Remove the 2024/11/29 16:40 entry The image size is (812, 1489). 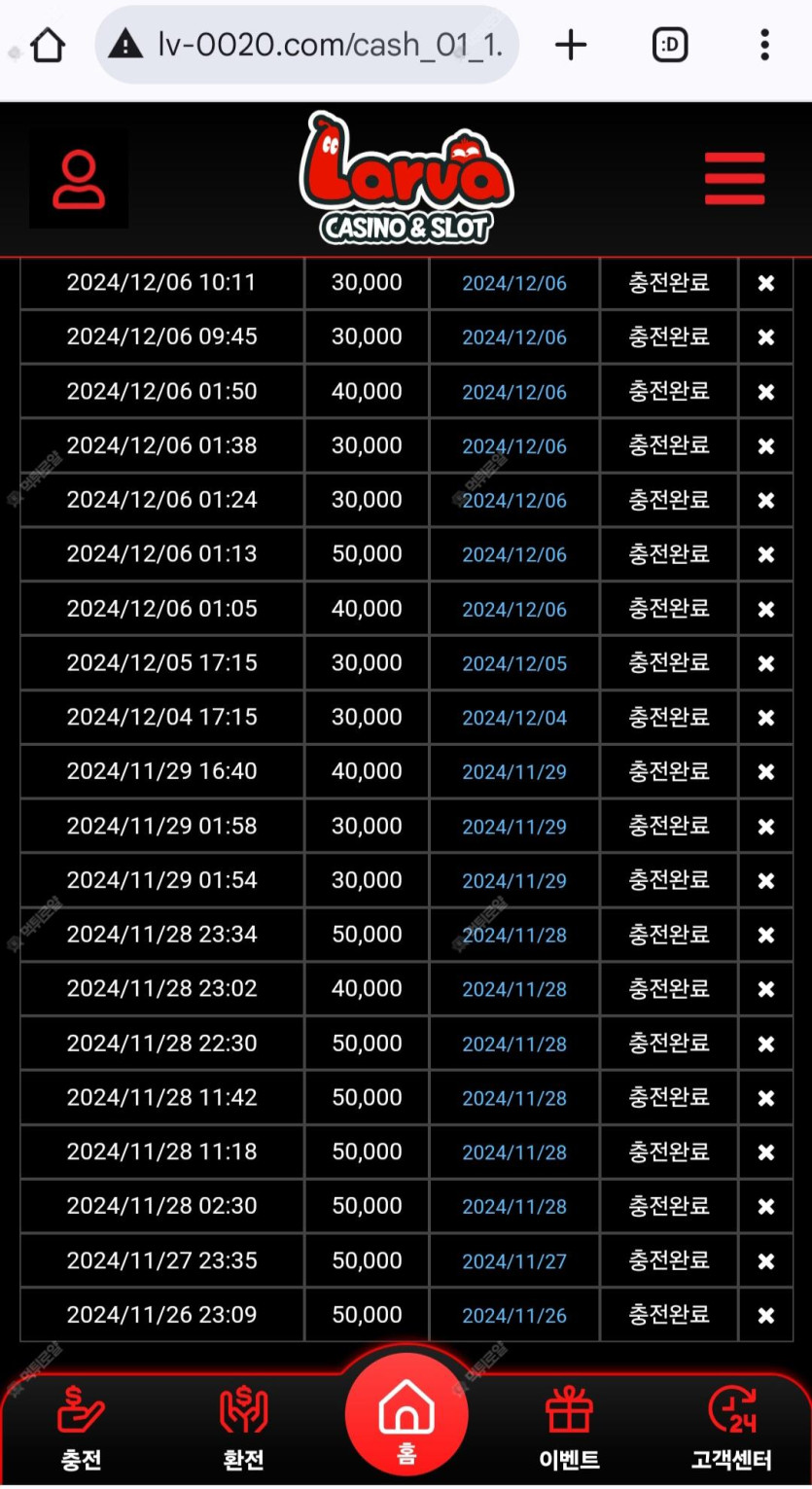click(766, 772)
